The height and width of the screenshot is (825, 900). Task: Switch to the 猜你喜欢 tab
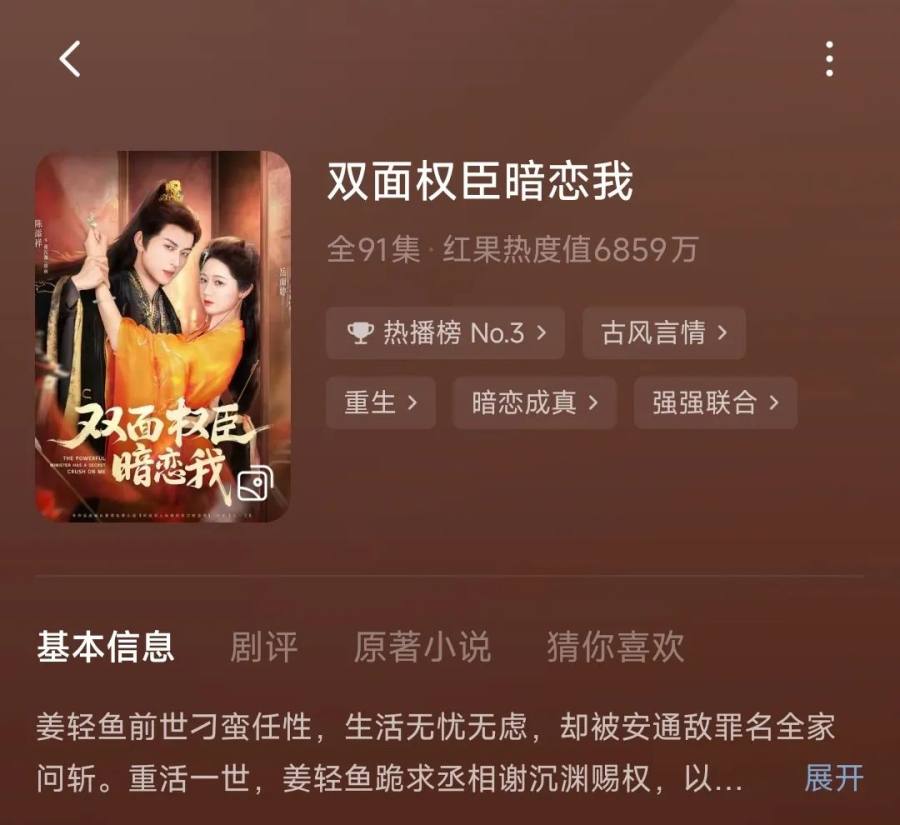click(615, 647)
